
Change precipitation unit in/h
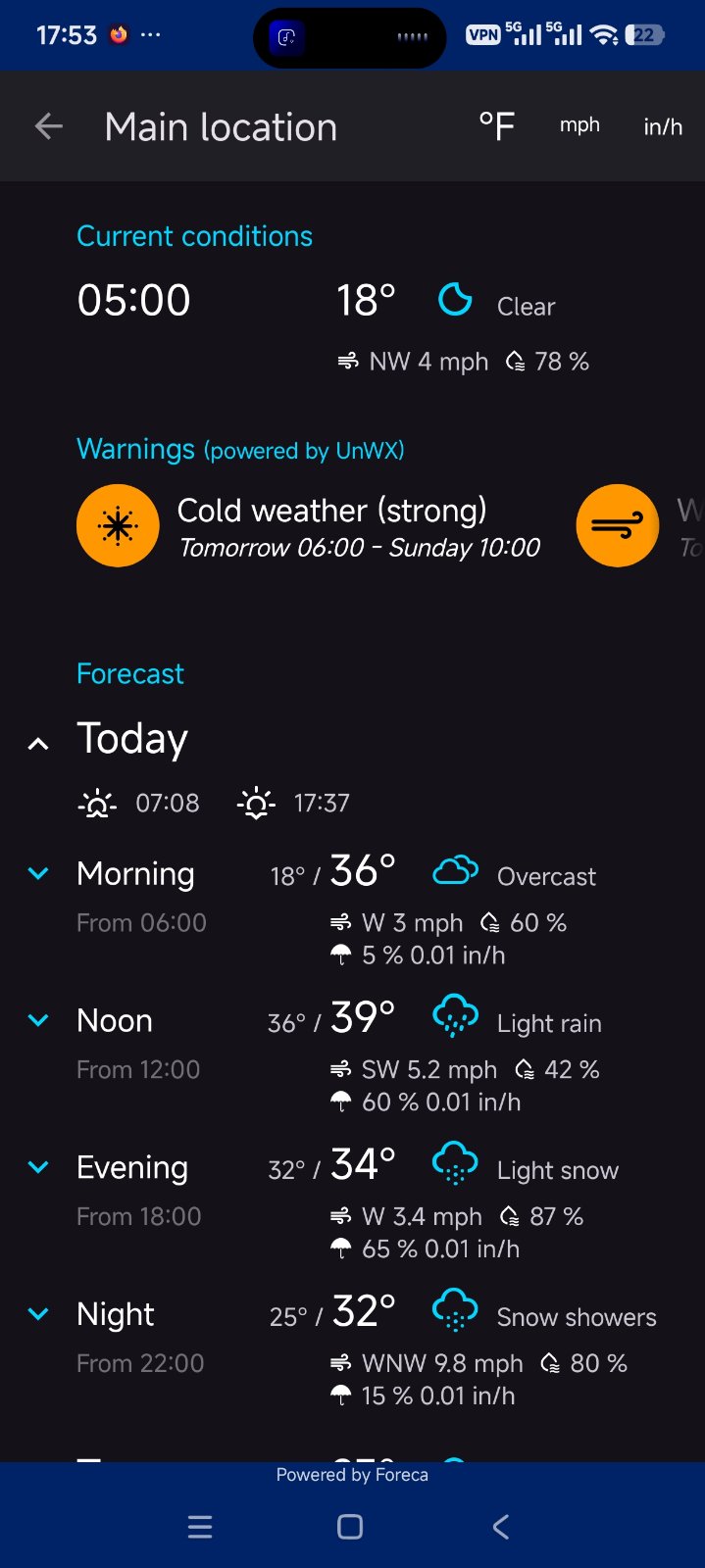coord(663,126)
